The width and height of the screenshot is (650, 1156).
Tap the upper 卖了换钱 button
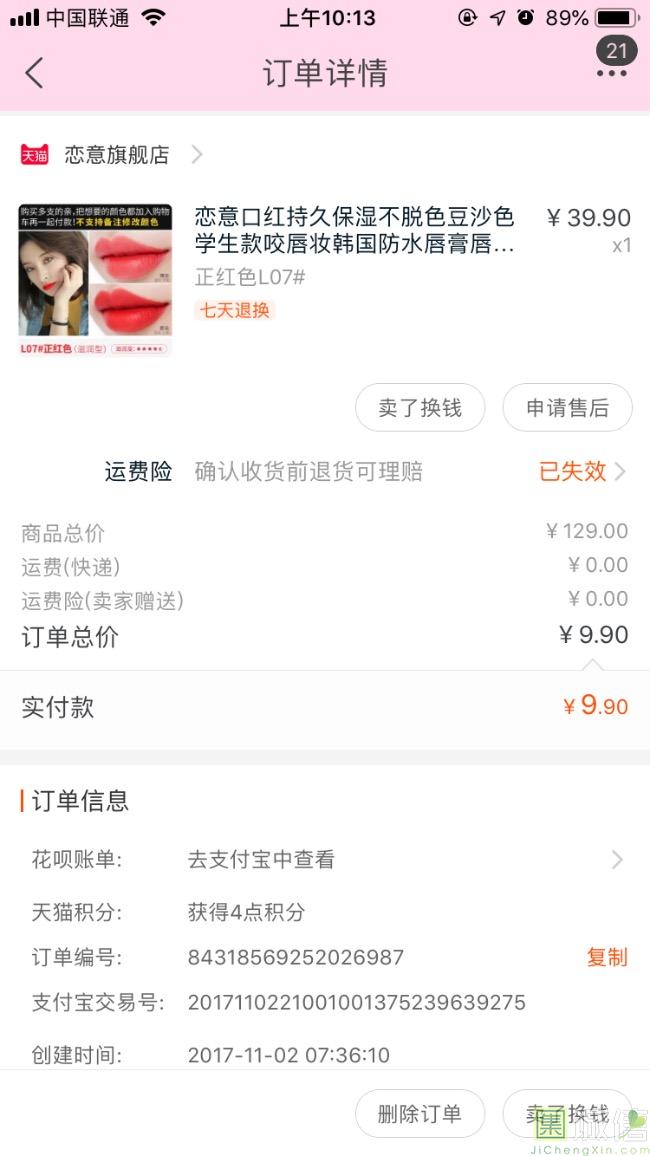(420, 408)
